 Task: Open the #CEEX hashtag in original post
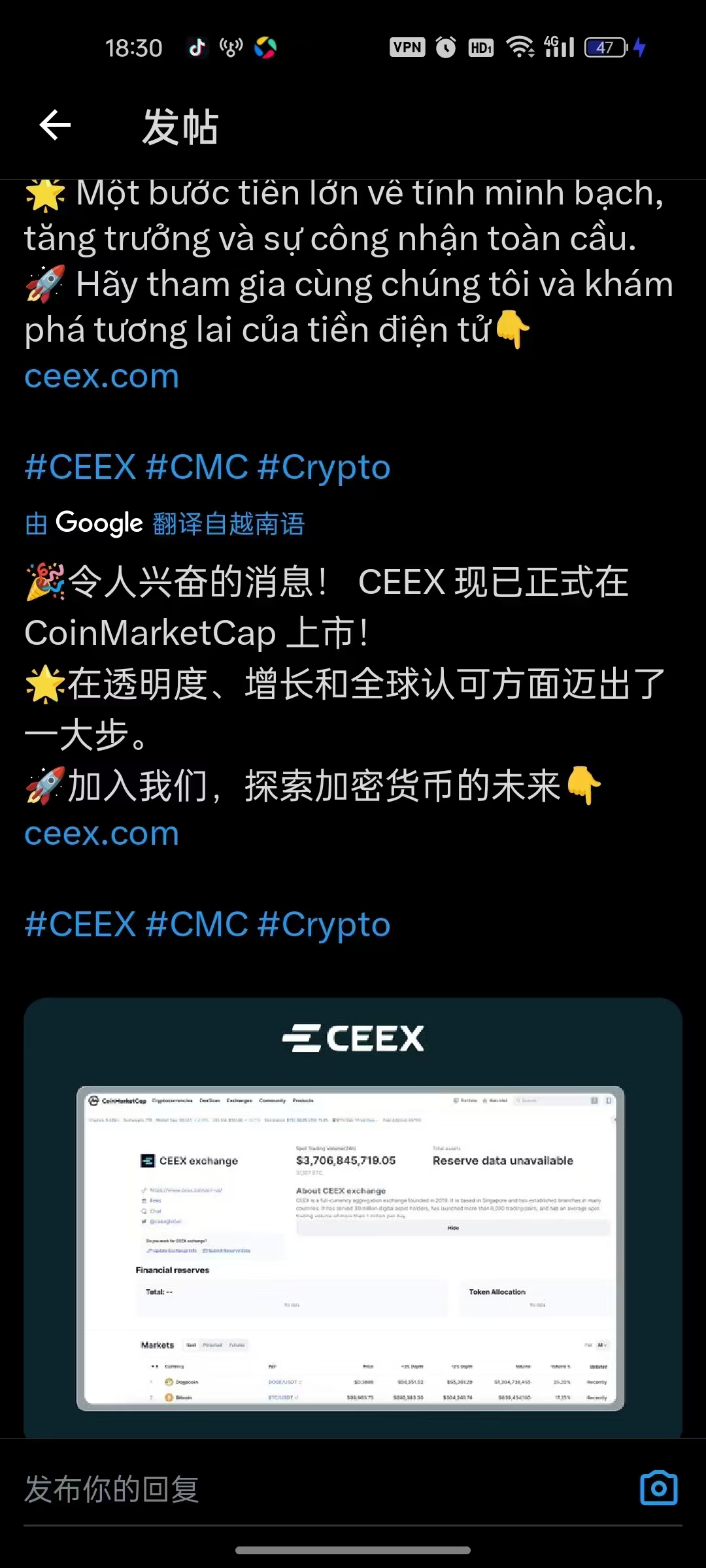80,468
